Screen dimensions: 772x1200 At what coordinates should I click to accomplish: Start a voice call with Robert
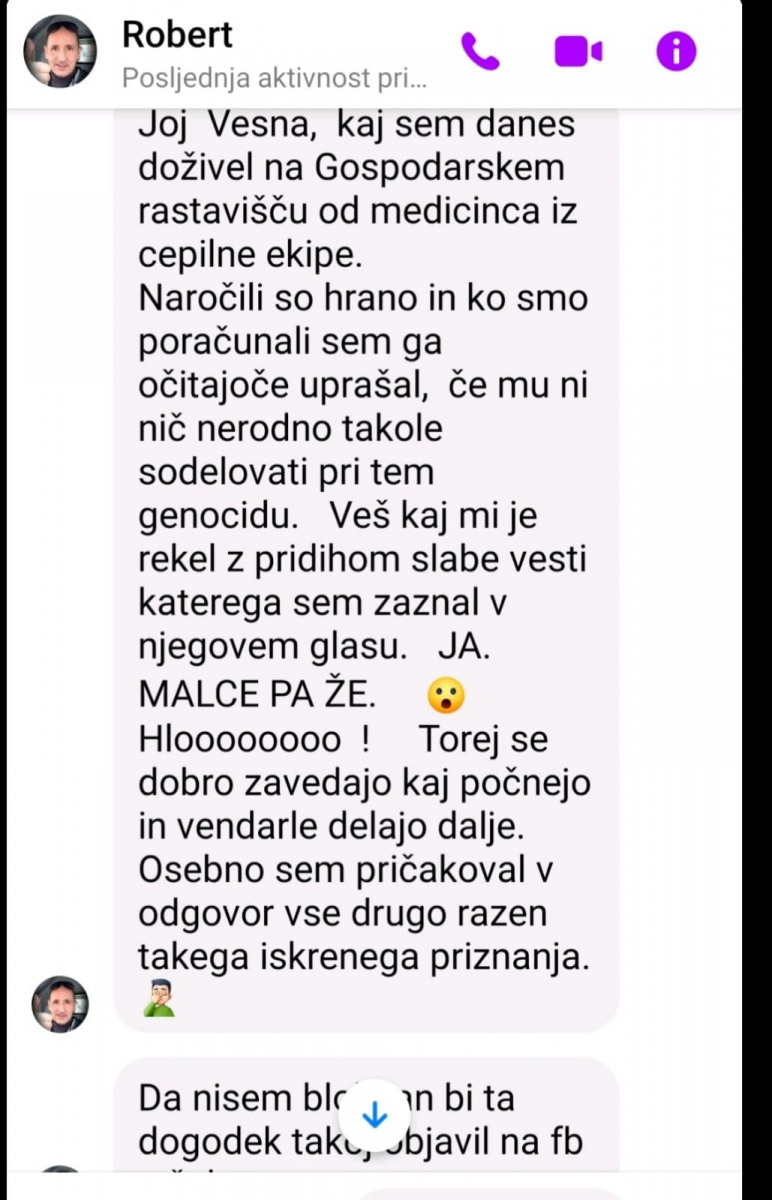[480, 52]
